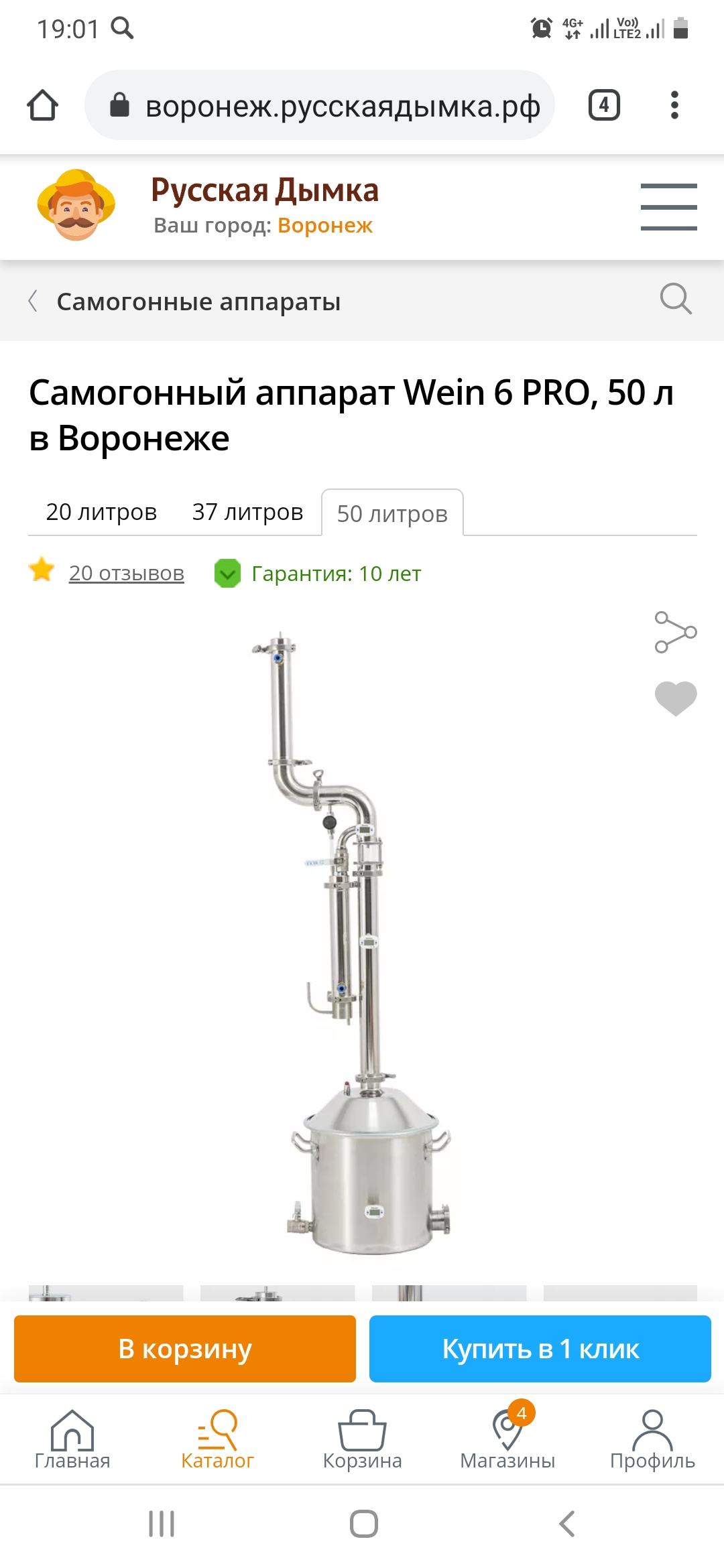Open the Магазины tab
The height and width of the screenshot is (1568, 724).
click(x=507, y=1441)
